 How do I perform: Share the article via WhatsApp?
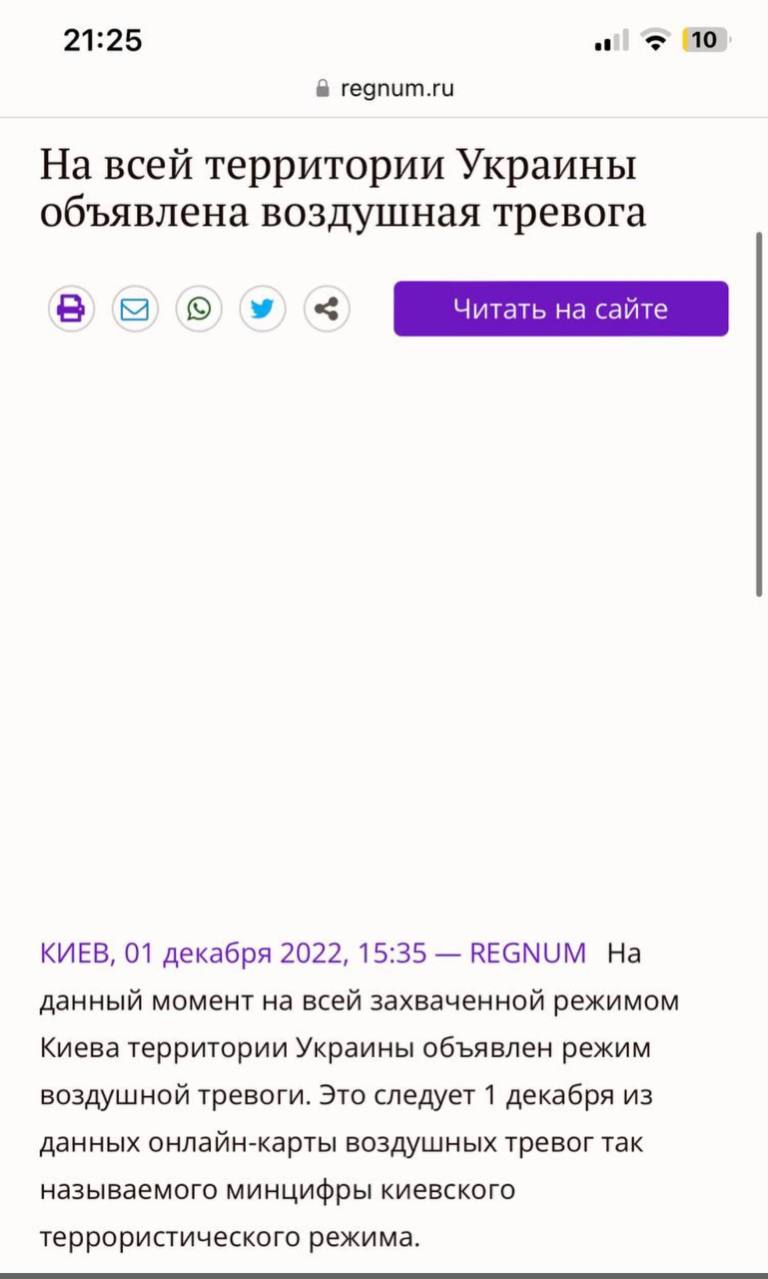point(199,309)
